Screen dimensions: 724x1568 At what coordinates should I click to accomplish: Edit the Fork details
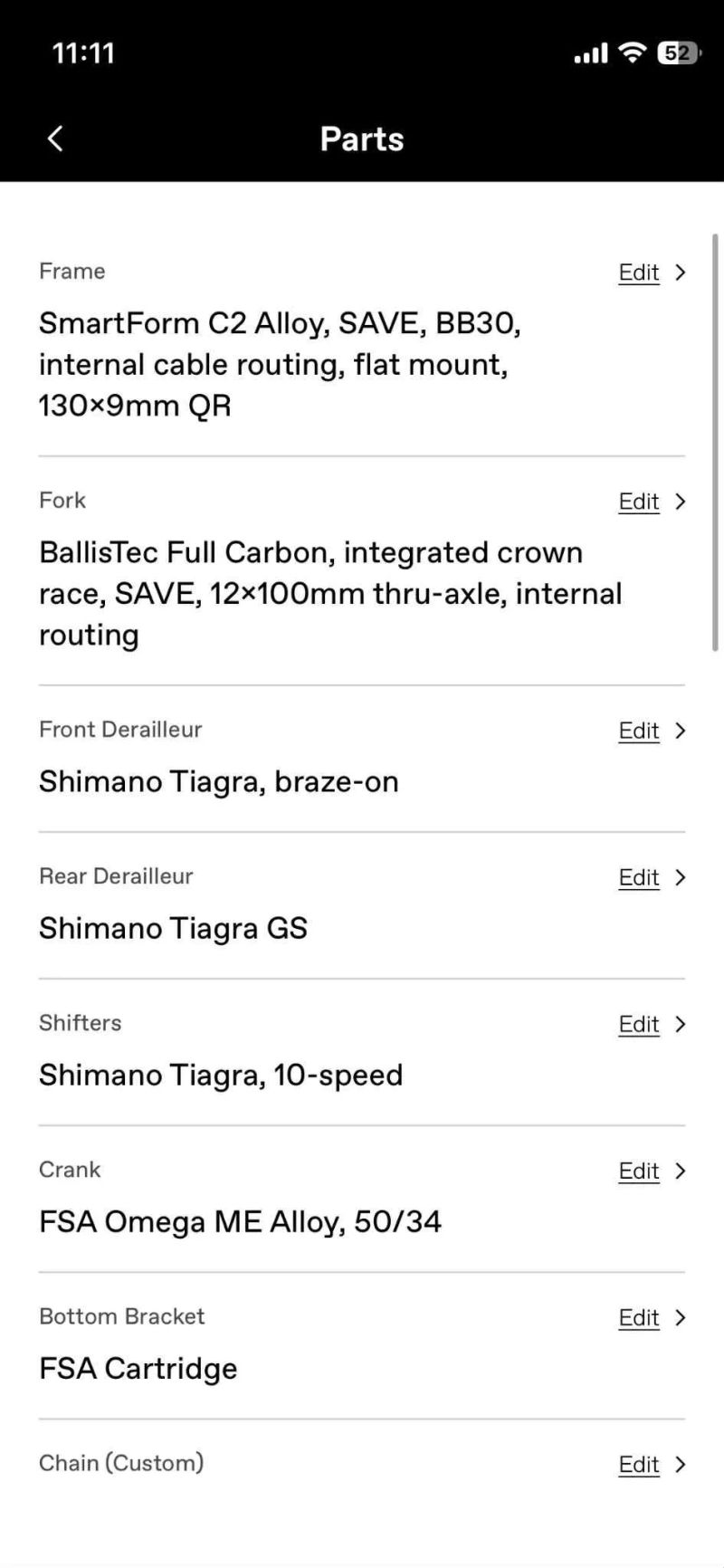[x=639, y=502]
